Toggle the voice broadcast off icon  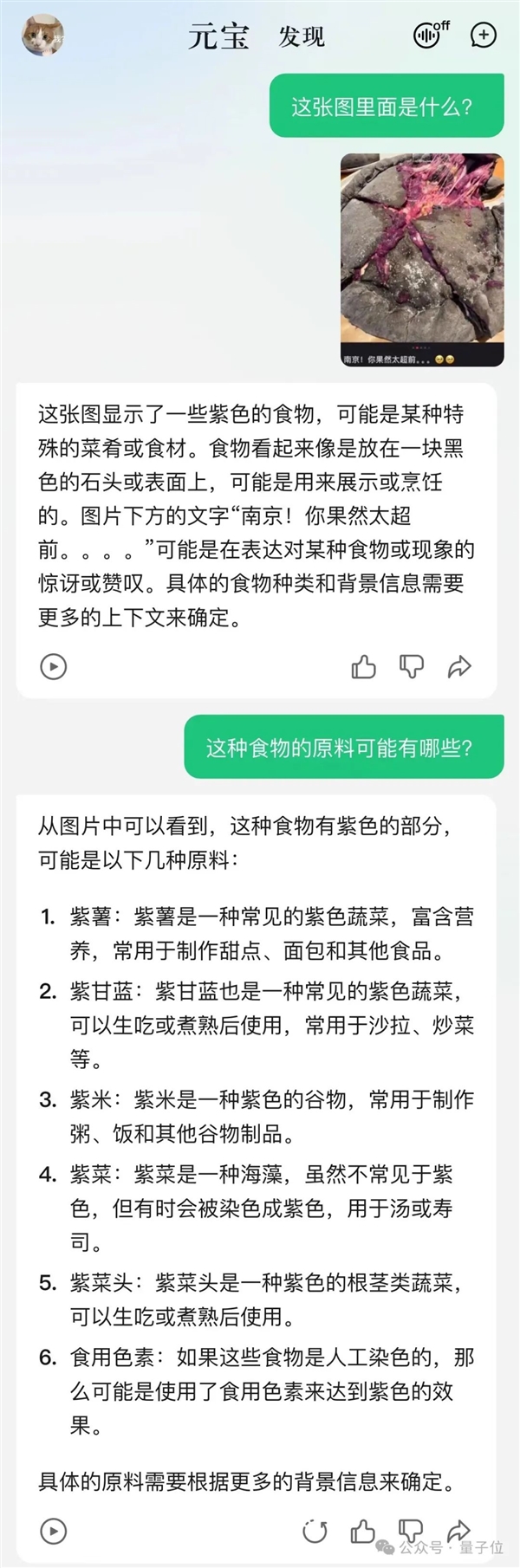click(x=430, y=36)
